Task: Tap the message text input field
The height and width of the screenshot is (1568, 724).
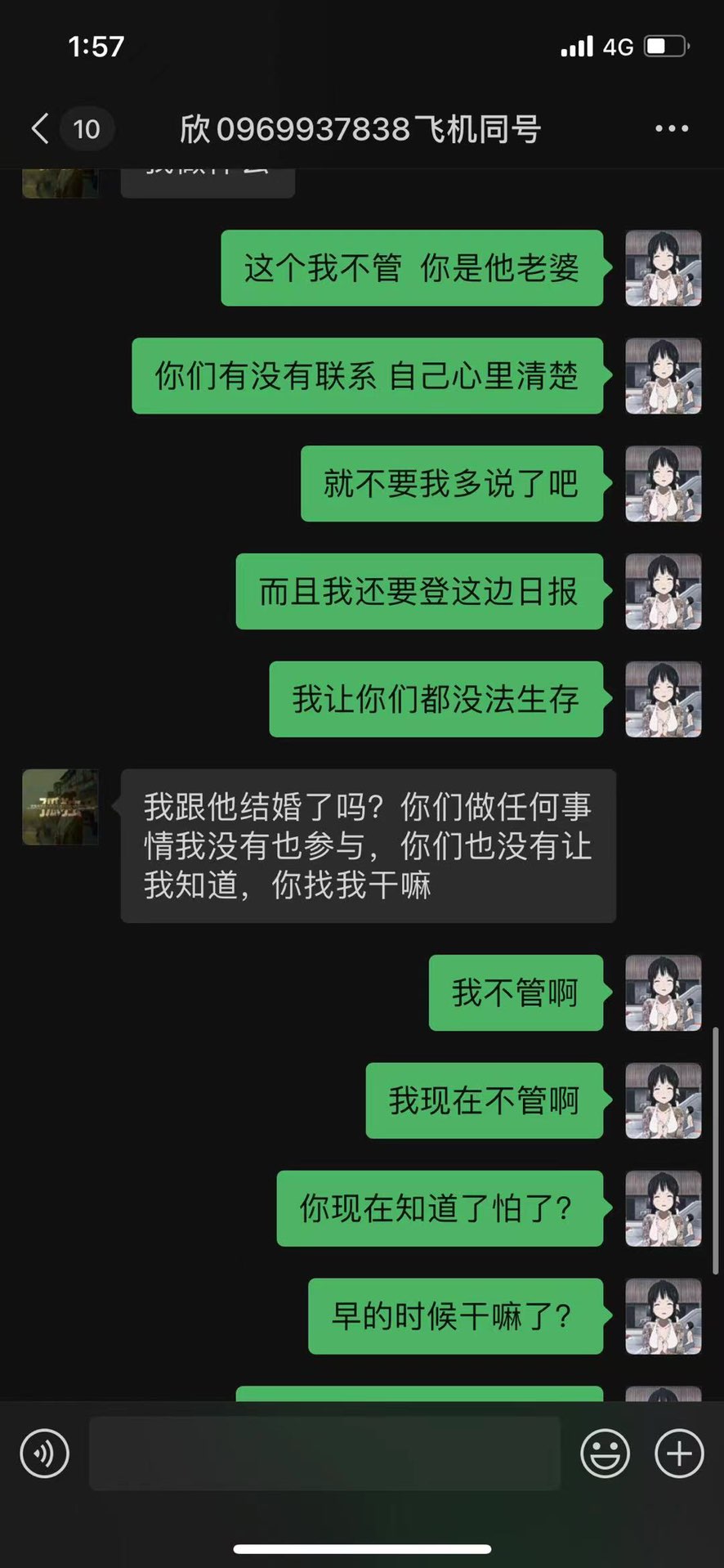Action: 324,1453
